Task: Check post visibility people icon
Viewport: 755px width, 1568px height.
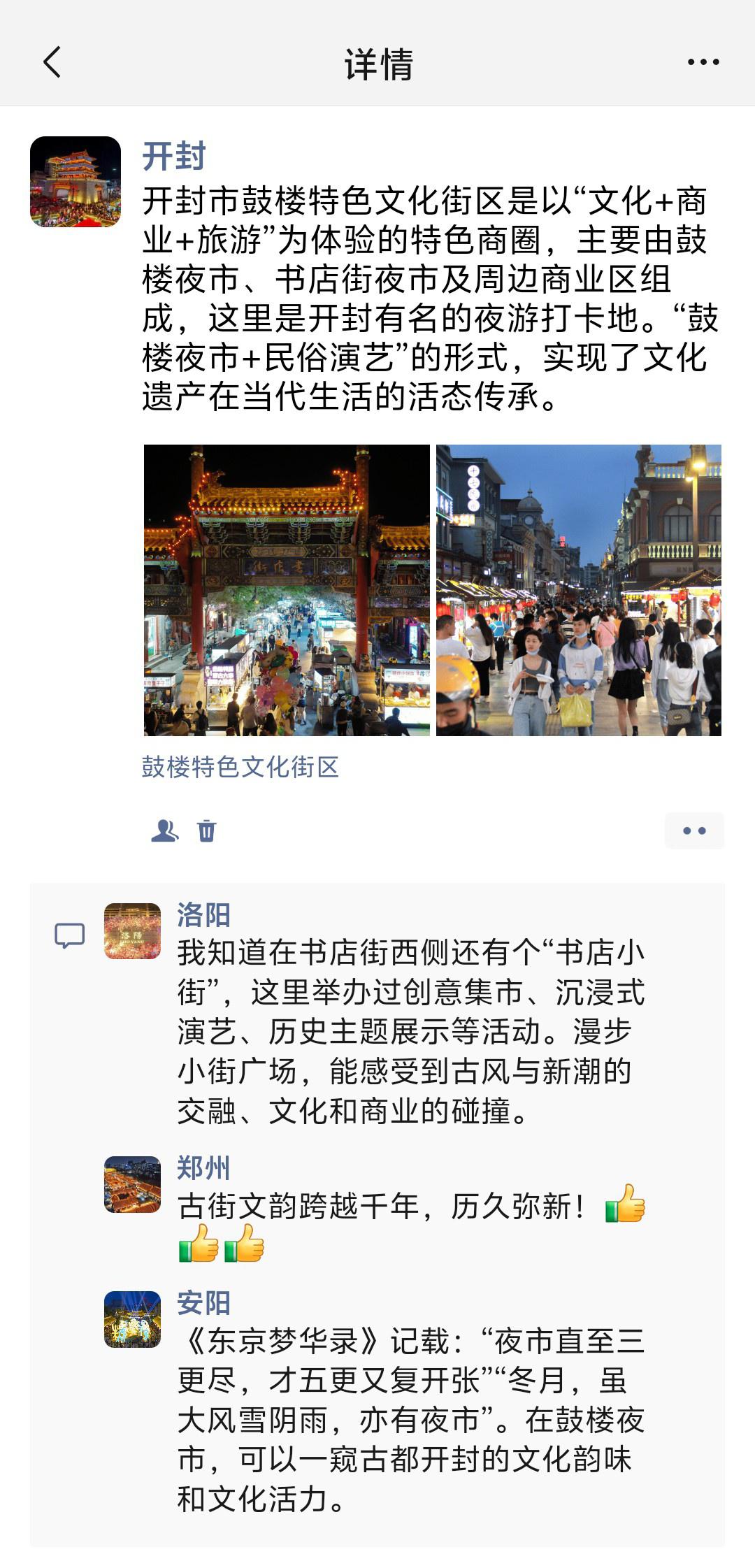Action: click(165, 830)
